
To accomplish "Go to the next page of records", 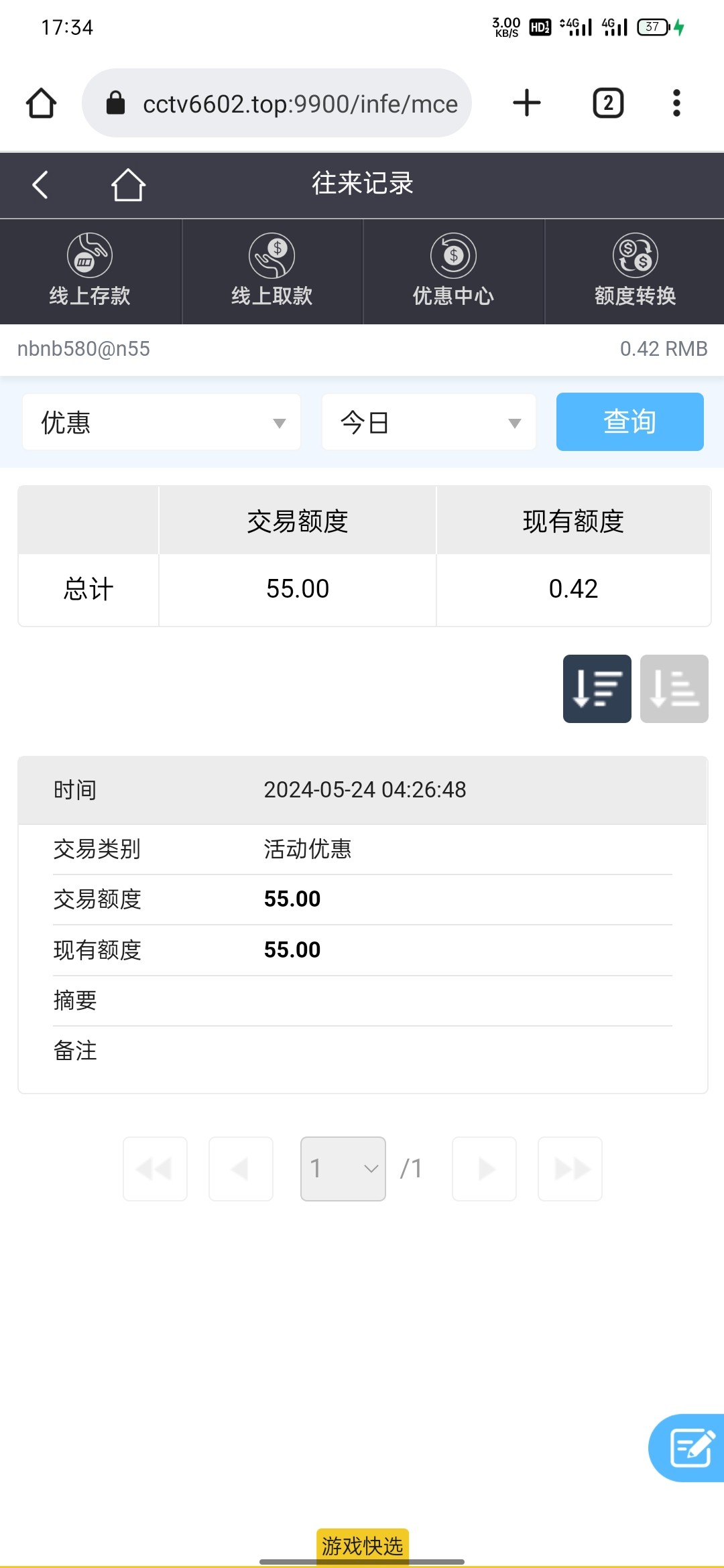I will pyautogui.click(x=484, y=1169).
